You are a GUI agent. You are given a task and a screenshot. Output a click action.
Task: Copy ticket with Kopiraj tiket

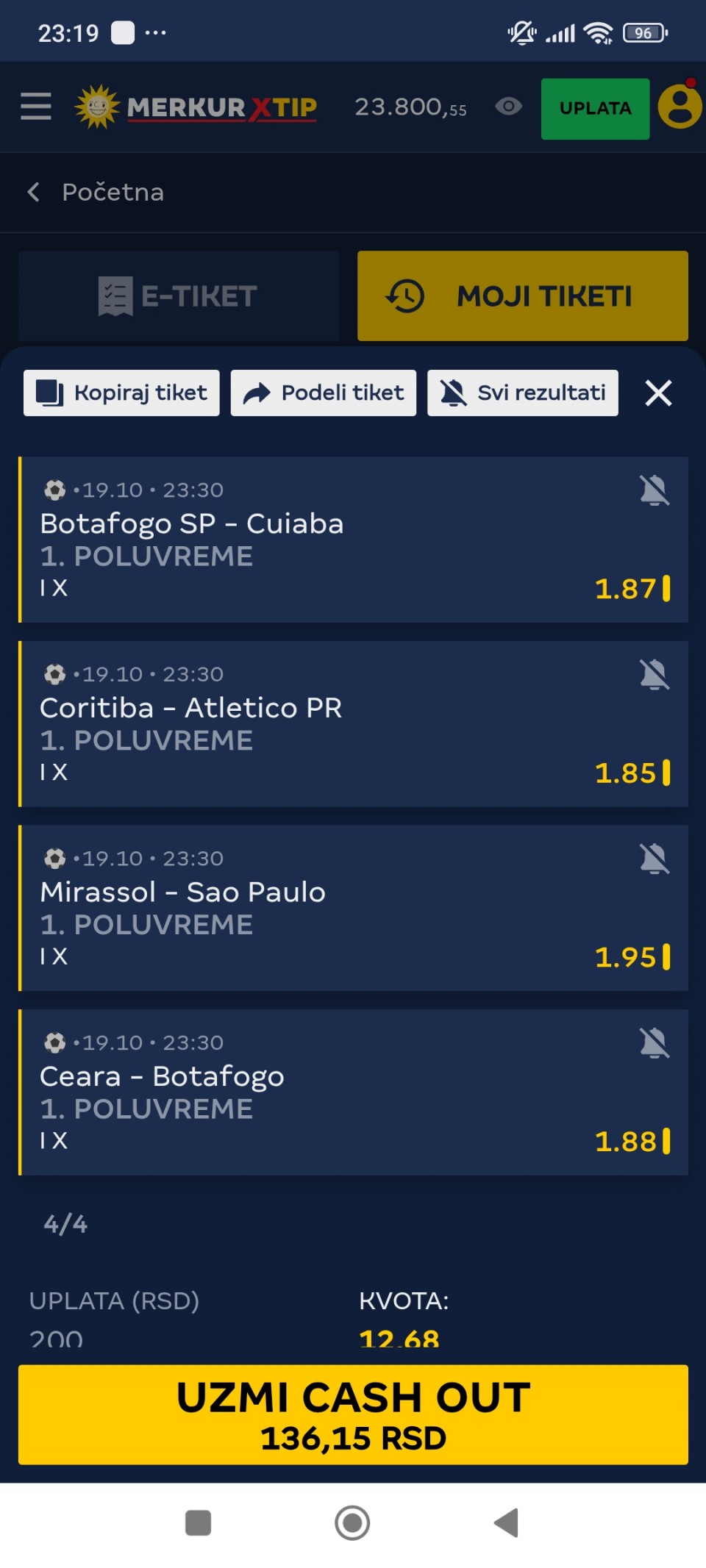point(121,393)
